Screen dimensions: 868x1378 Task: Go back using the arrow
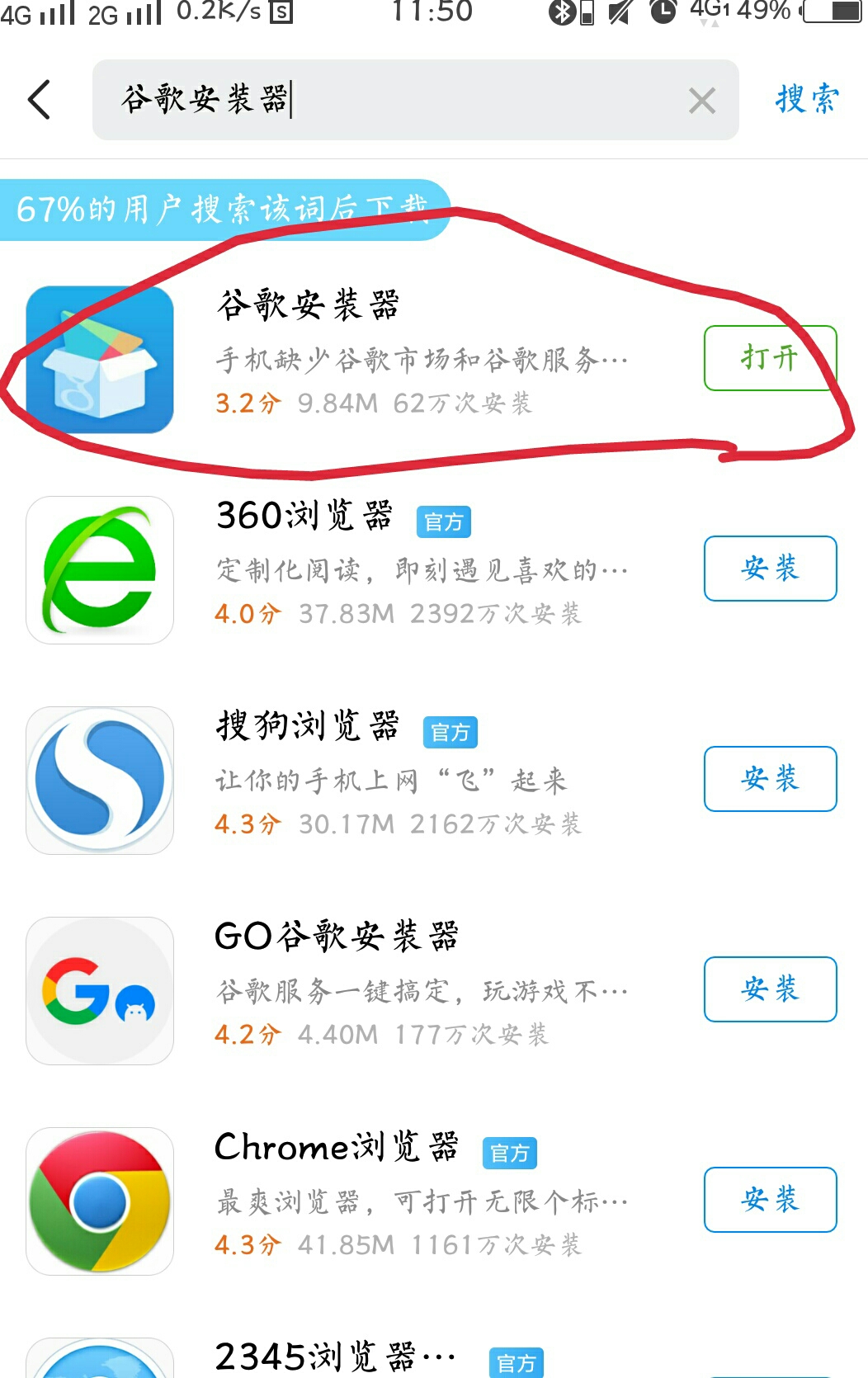40,100
